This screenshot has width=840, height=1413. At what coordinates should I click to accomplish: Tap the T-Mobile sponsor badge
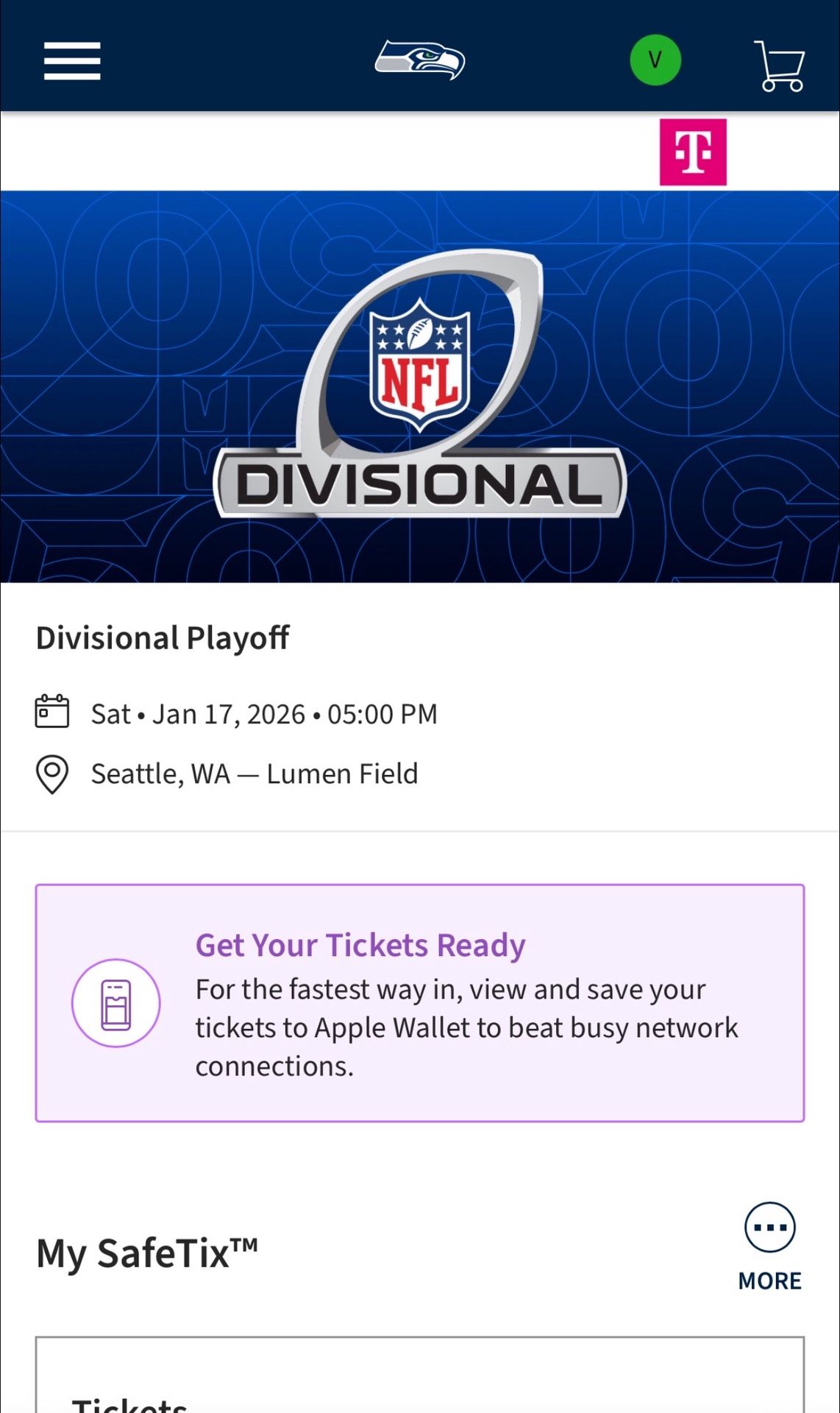pyautogui.click(x=692, y=152)
